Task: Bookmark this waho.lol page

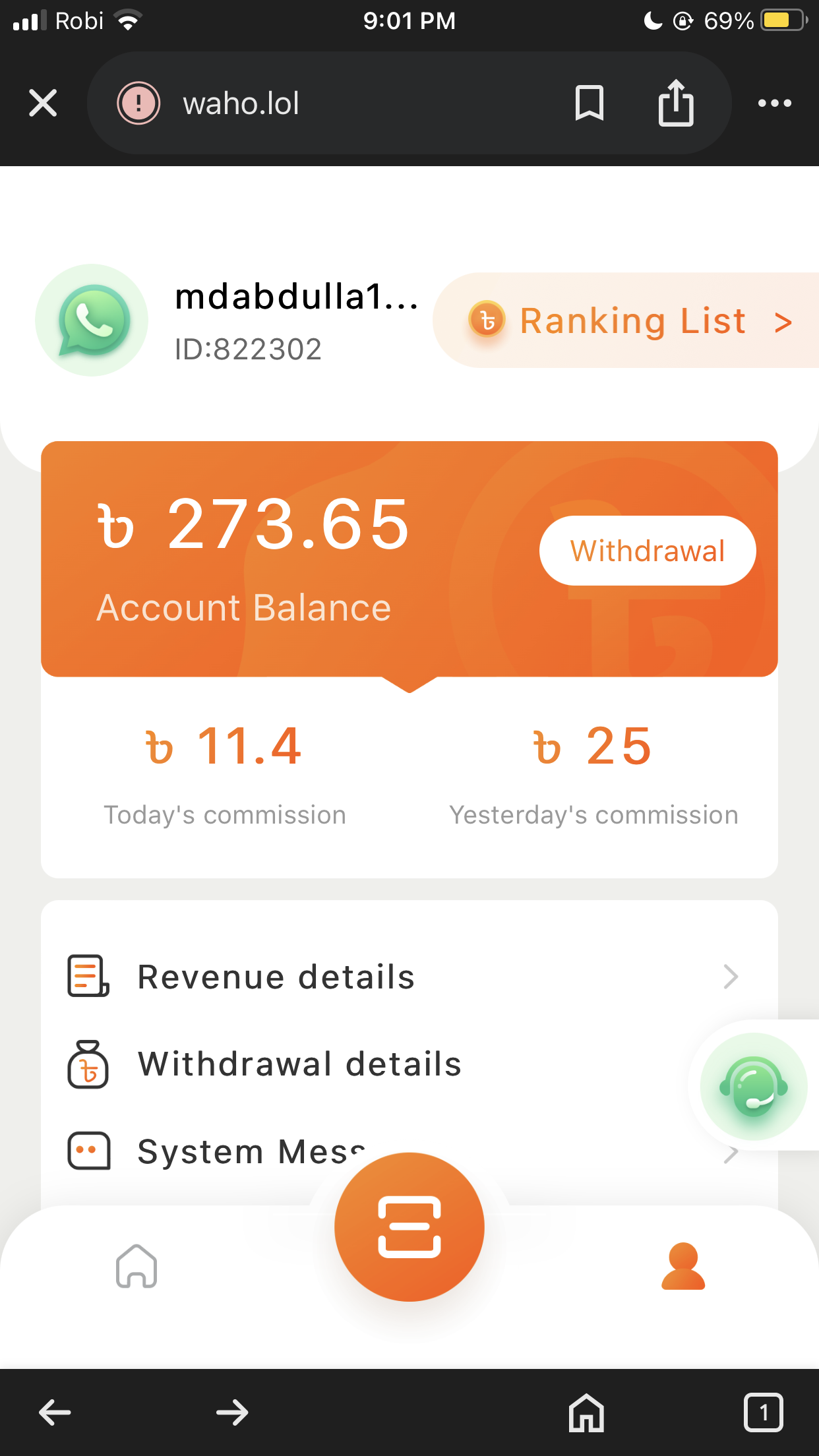Action: [589, 103]
